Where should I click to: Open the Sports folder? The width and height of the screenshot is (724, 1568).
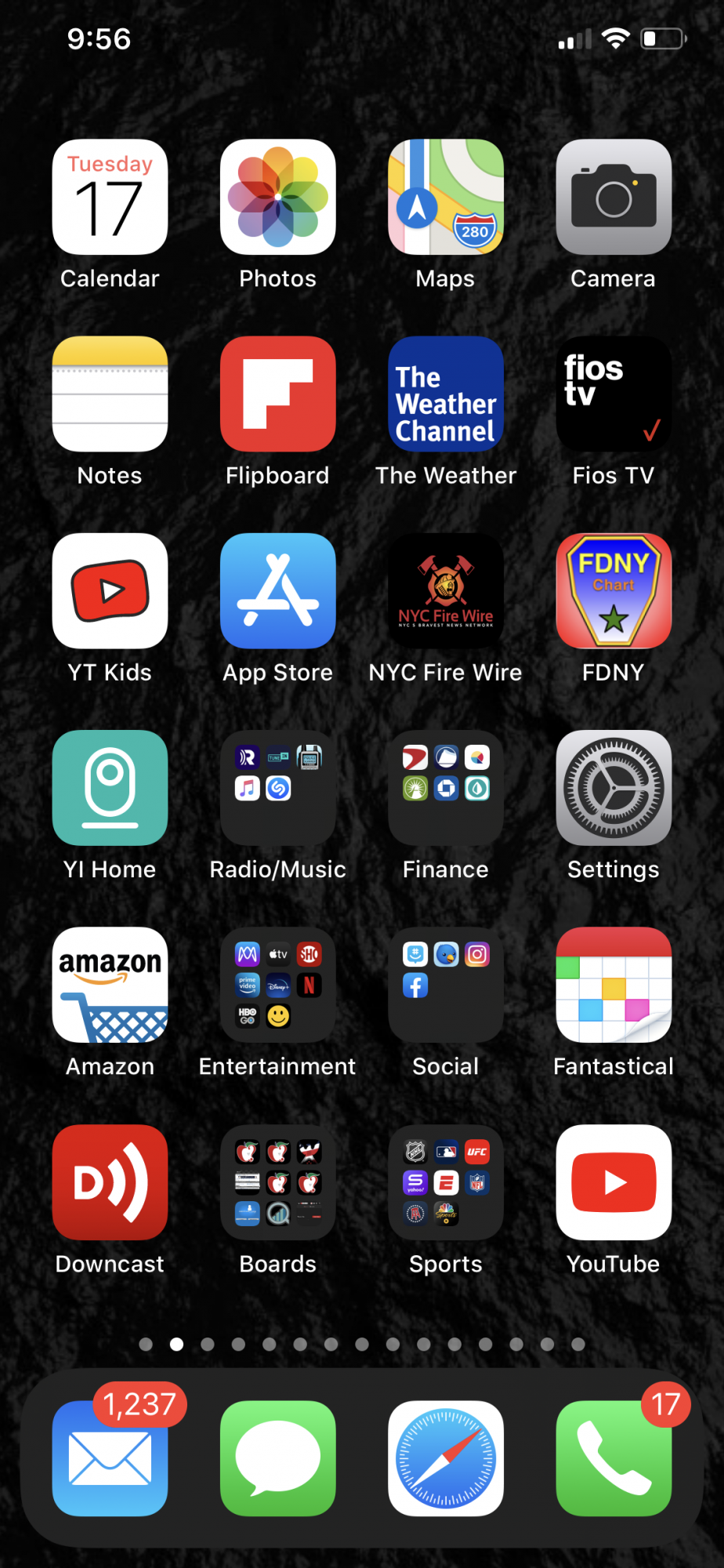tap(445, 1181)
